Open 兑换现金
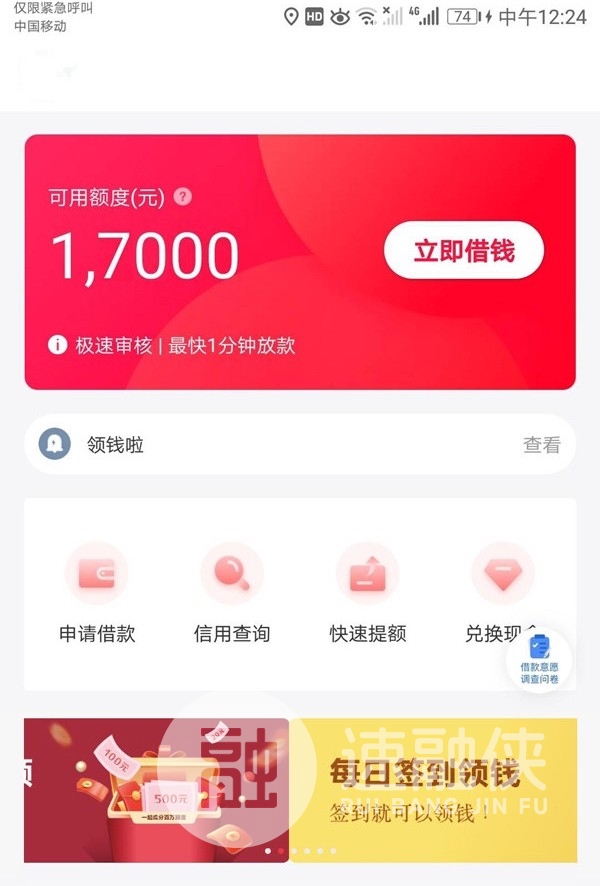Image resolution: width=600 pixels, height=886 pixels. (x=502, y=590)
